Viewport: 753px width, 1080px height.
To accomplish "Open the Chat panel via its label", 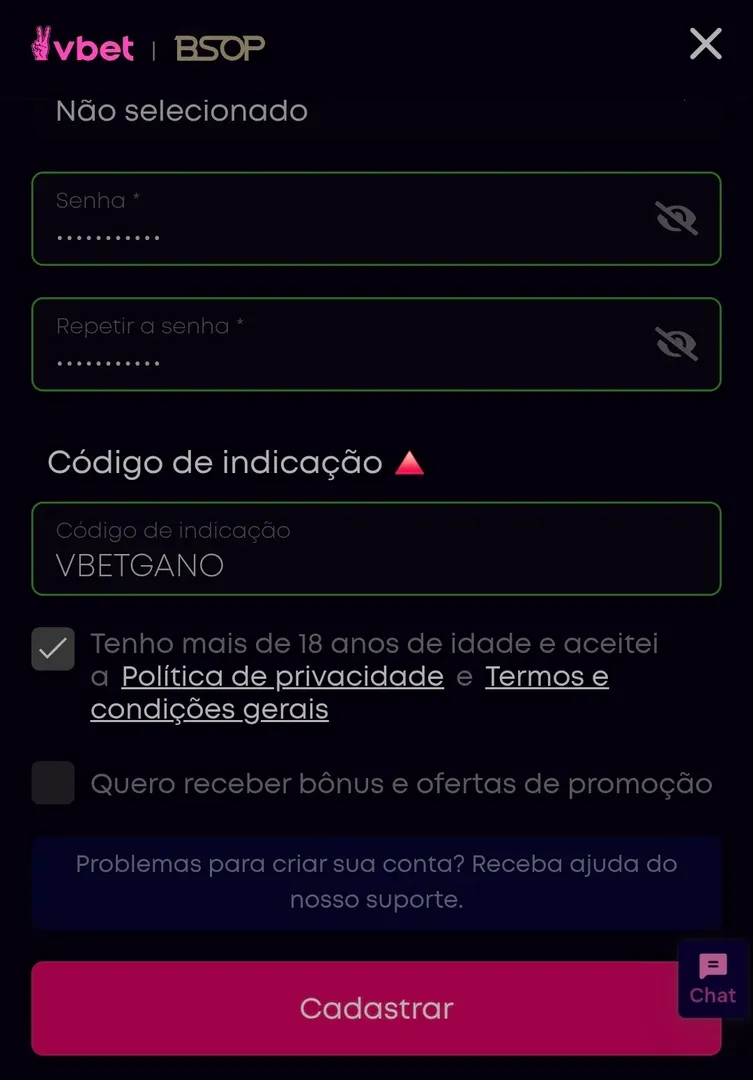I will 711,995.
